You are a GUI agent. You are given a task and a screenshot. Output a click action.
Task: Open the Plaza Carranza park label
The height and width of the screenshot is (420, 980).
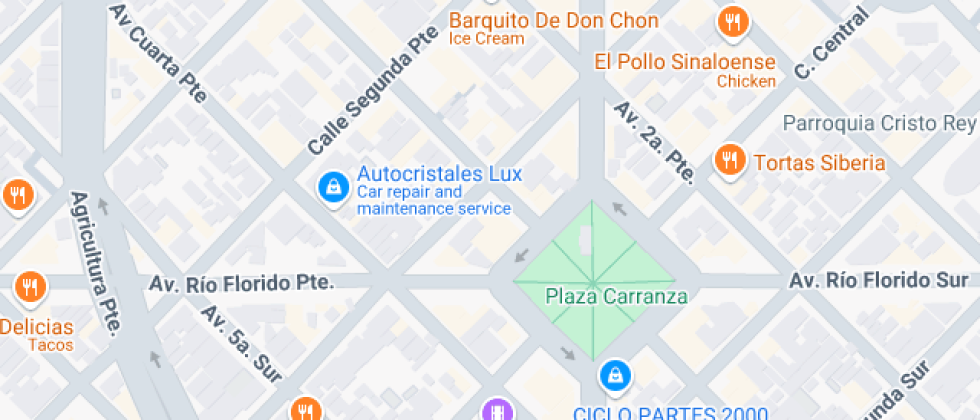[616, 296]
